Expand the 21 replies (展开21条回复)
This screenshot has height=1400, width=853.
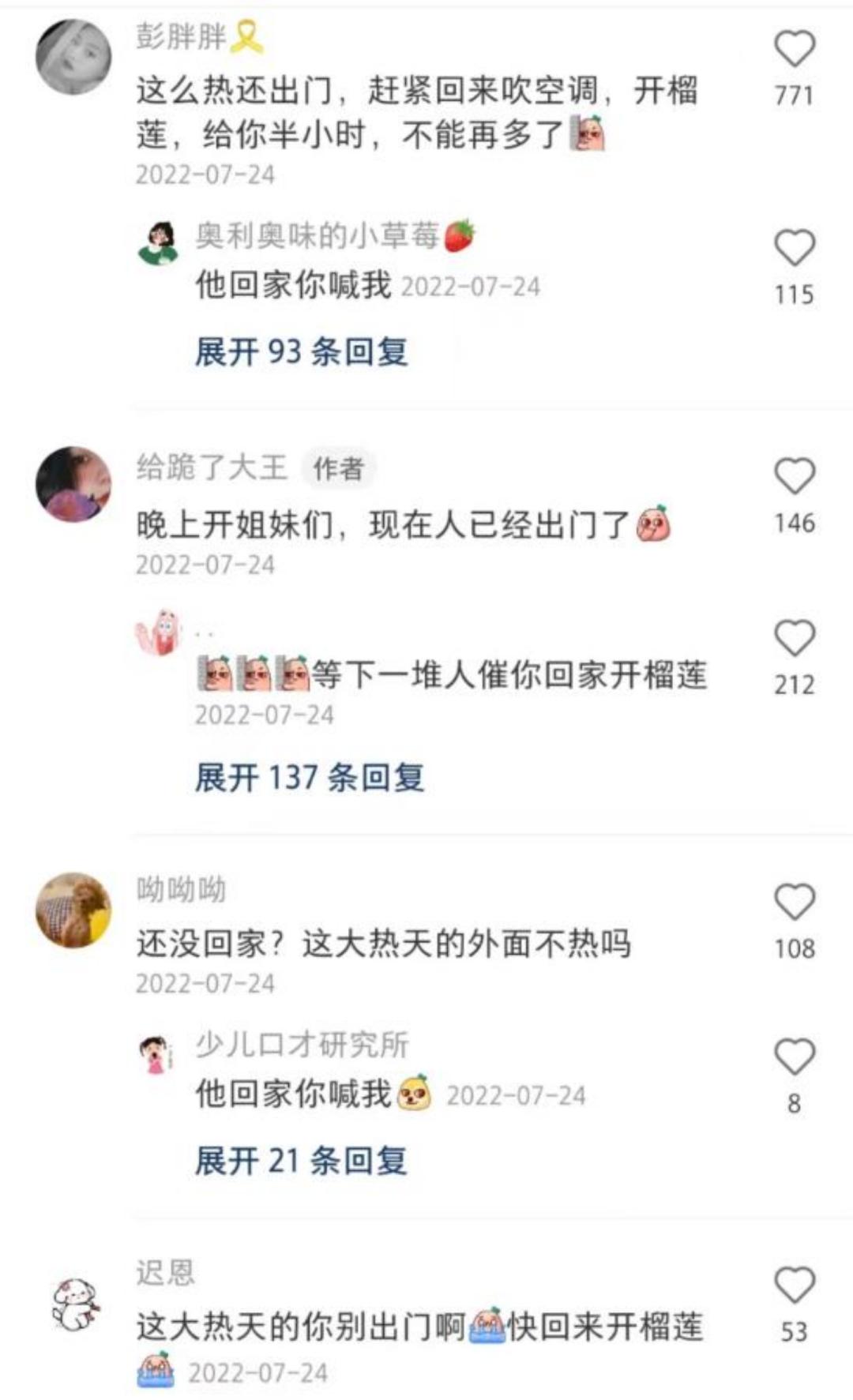pos(301,1161)
